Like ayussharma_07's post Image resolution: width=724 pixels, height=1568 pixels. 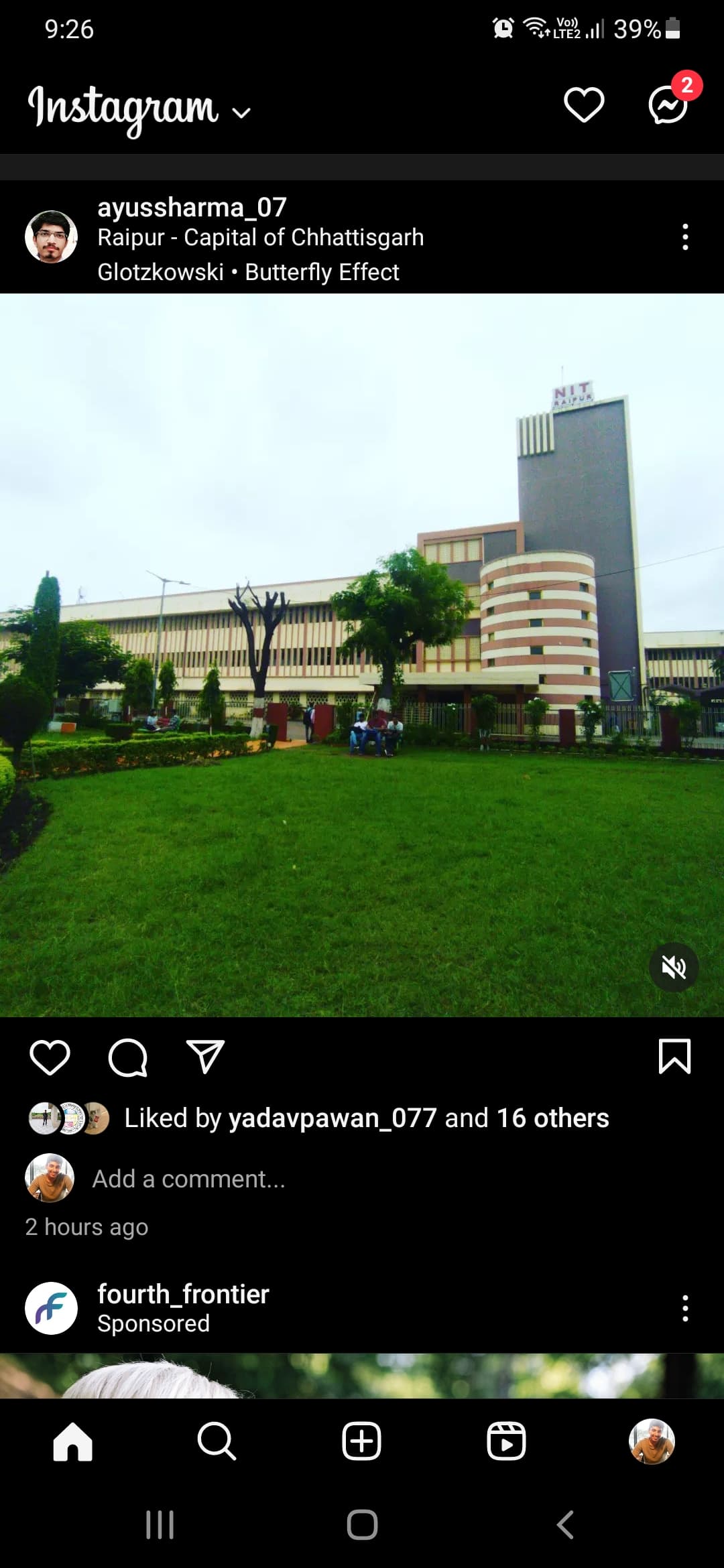[50, 1057]
